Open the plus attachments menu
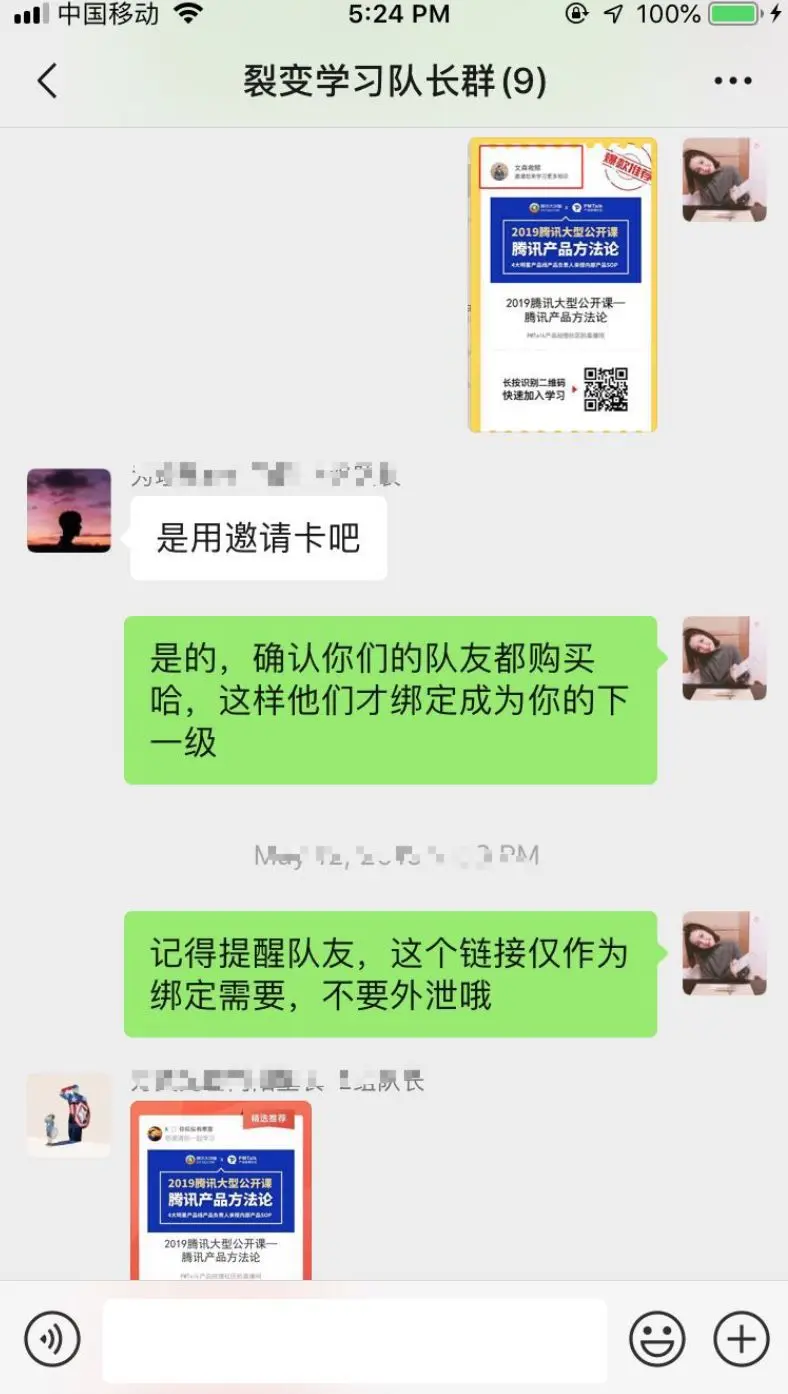The image size is (788, 1394). point(741,1338)
